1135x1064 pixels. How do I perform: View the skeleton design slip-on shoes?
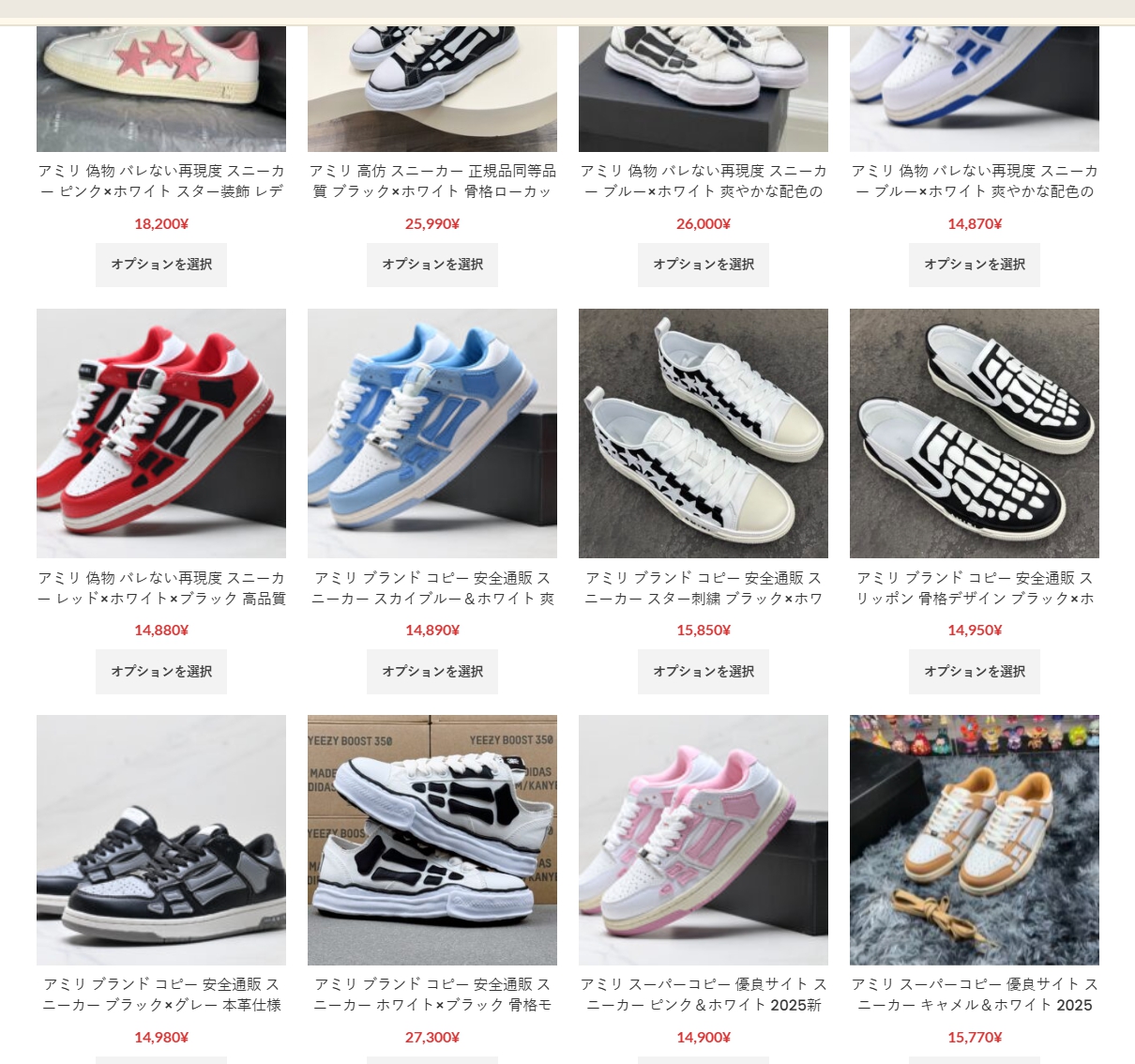pyautogui.click(x=975, y=433)
